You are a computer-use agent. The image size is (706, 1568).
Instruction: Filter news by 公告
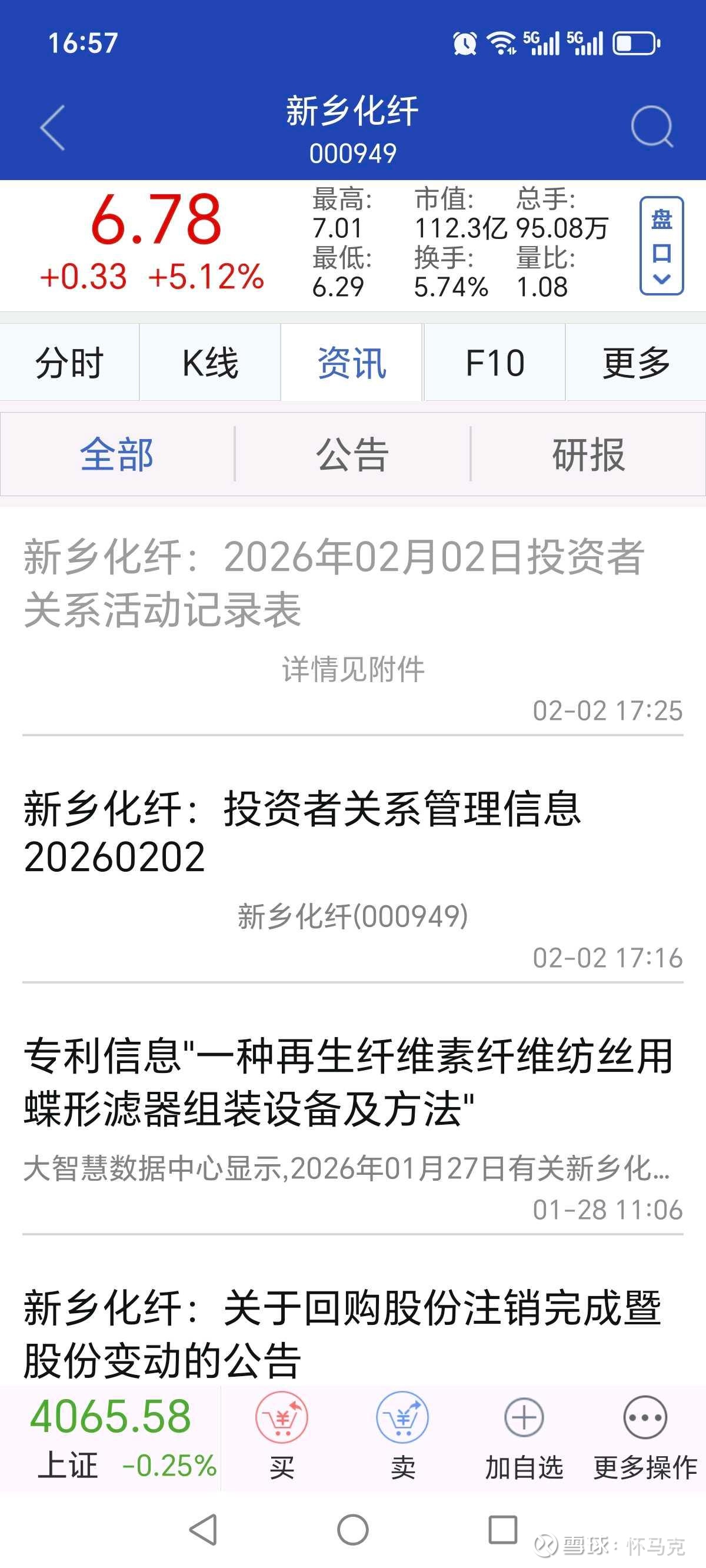click(x=352, y=455)
